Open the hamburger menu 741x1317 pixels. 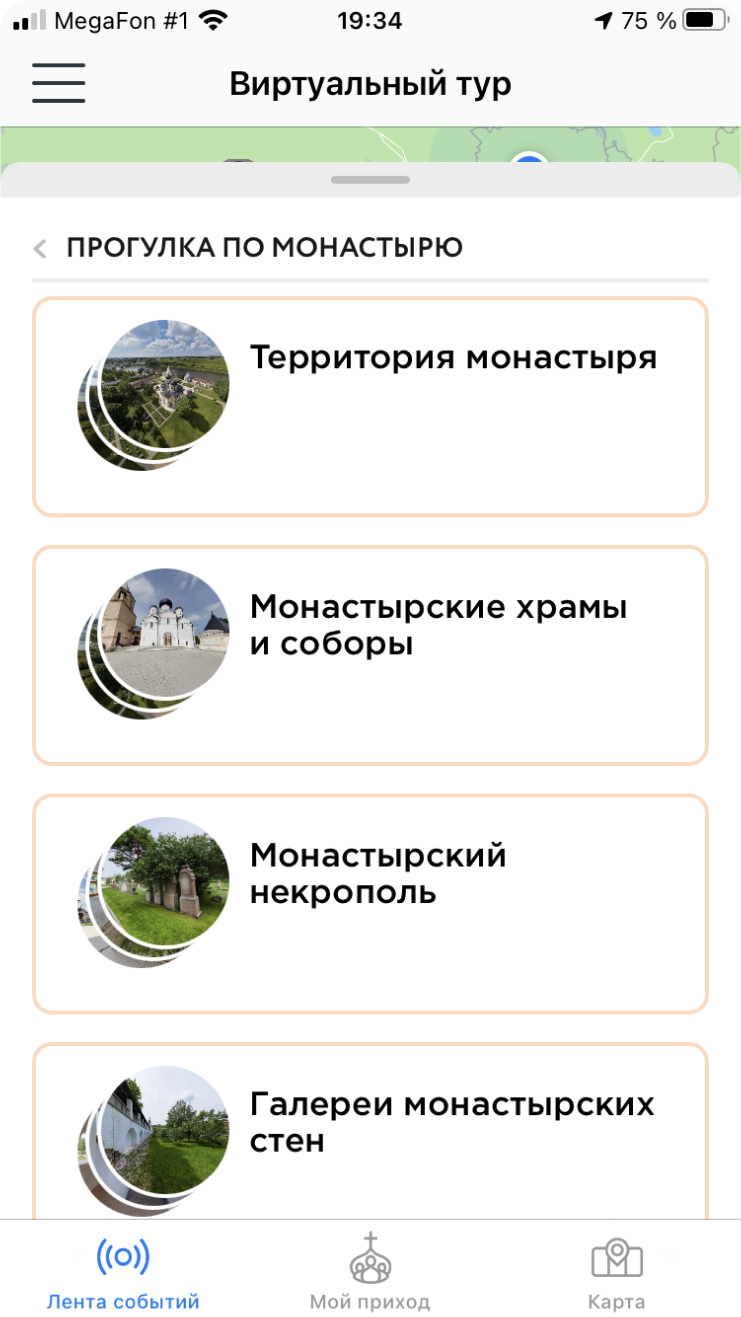pos(58,83)
